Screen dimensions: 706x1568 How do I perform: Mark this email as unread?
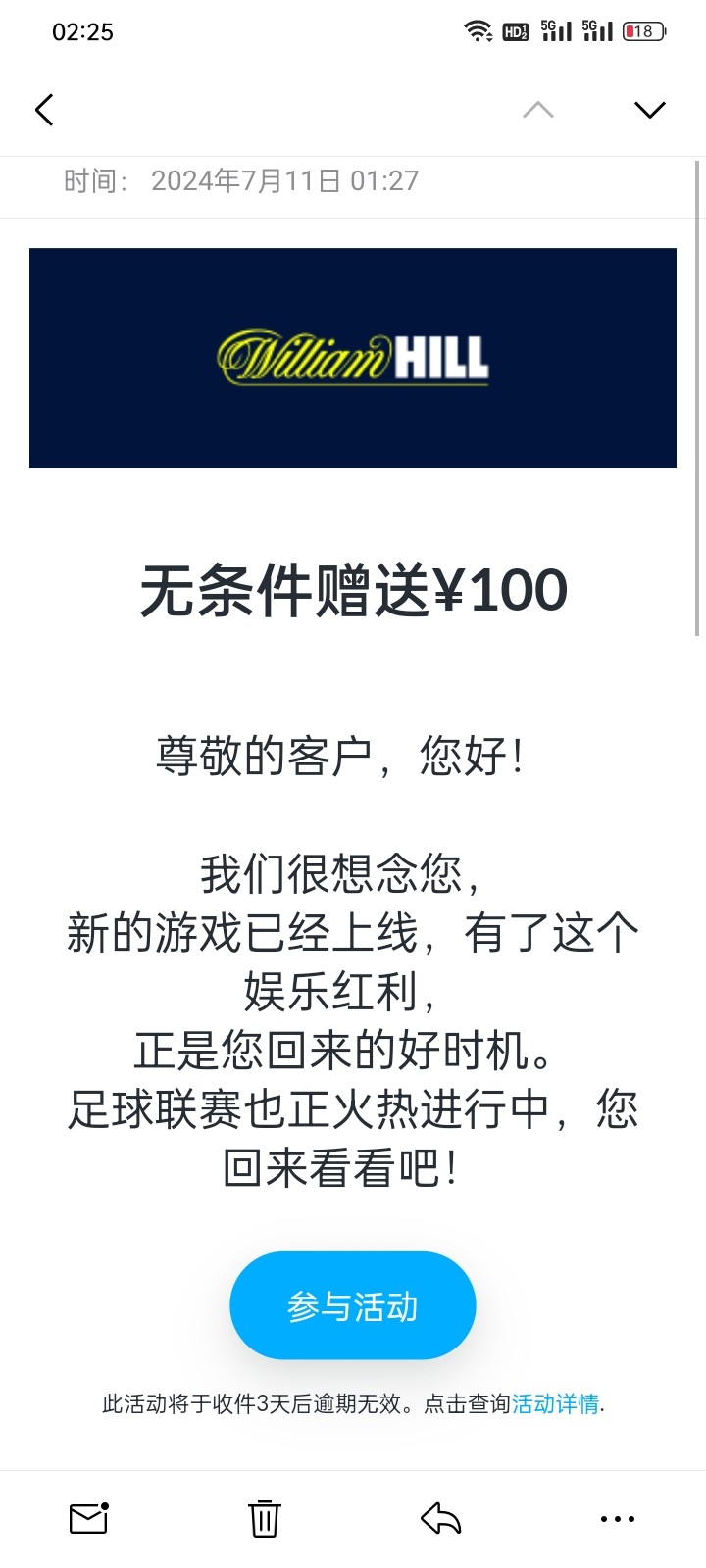point(88,1518)
